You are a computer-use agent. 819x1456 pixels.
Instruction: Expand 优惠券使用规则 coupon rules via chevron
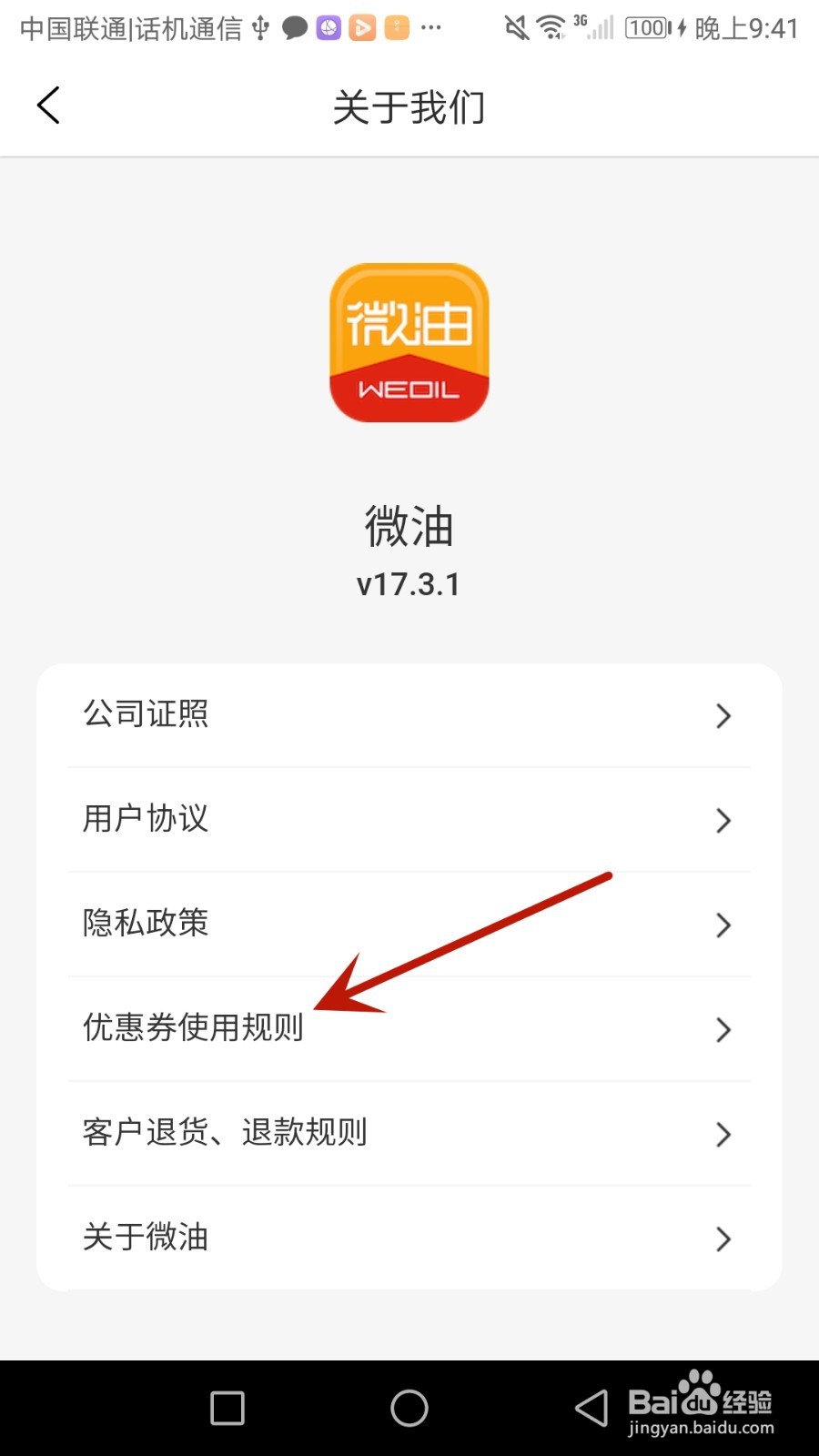tap(723, 1029)
